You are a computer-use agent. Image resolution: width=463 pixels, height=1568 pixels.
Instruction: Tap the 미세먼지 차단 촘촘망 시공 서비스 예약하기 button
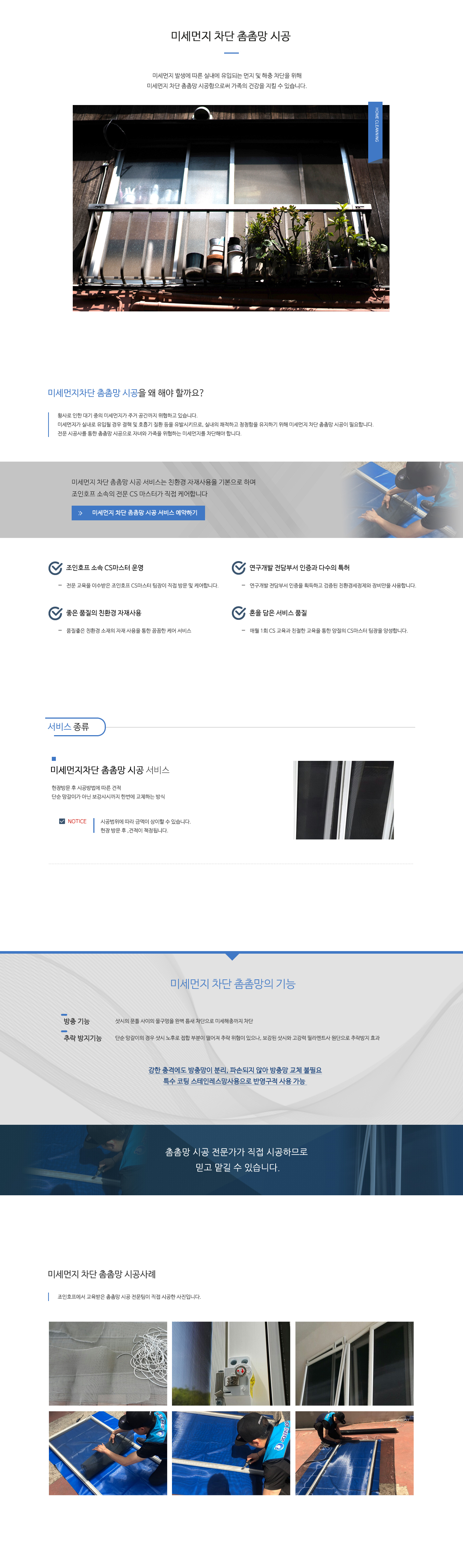point(138,513)
